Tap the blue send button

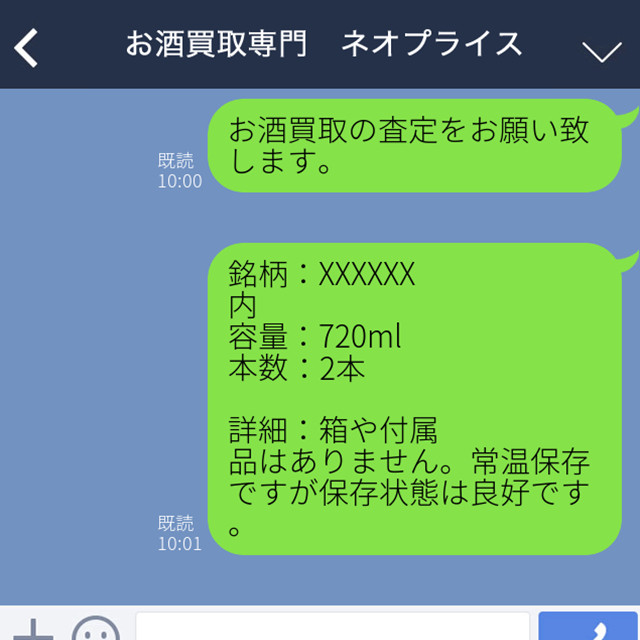pyautogui.click(x=588, y=627)
